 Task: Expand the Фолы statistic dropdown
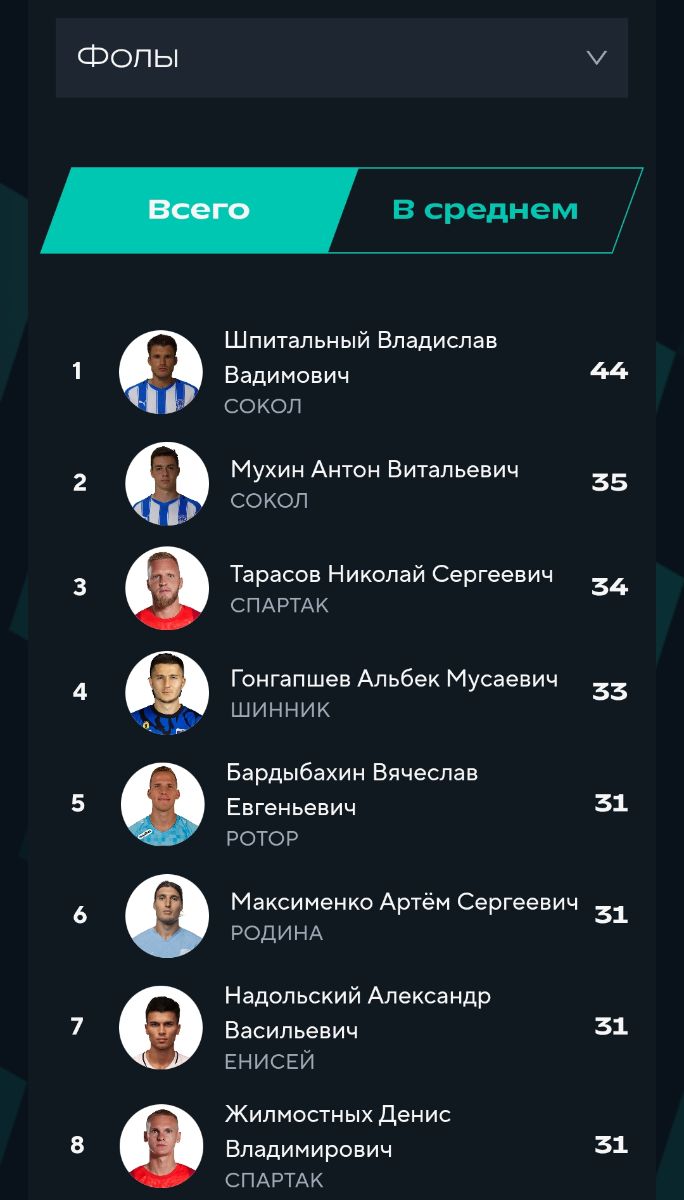click(x=341, y=57)
